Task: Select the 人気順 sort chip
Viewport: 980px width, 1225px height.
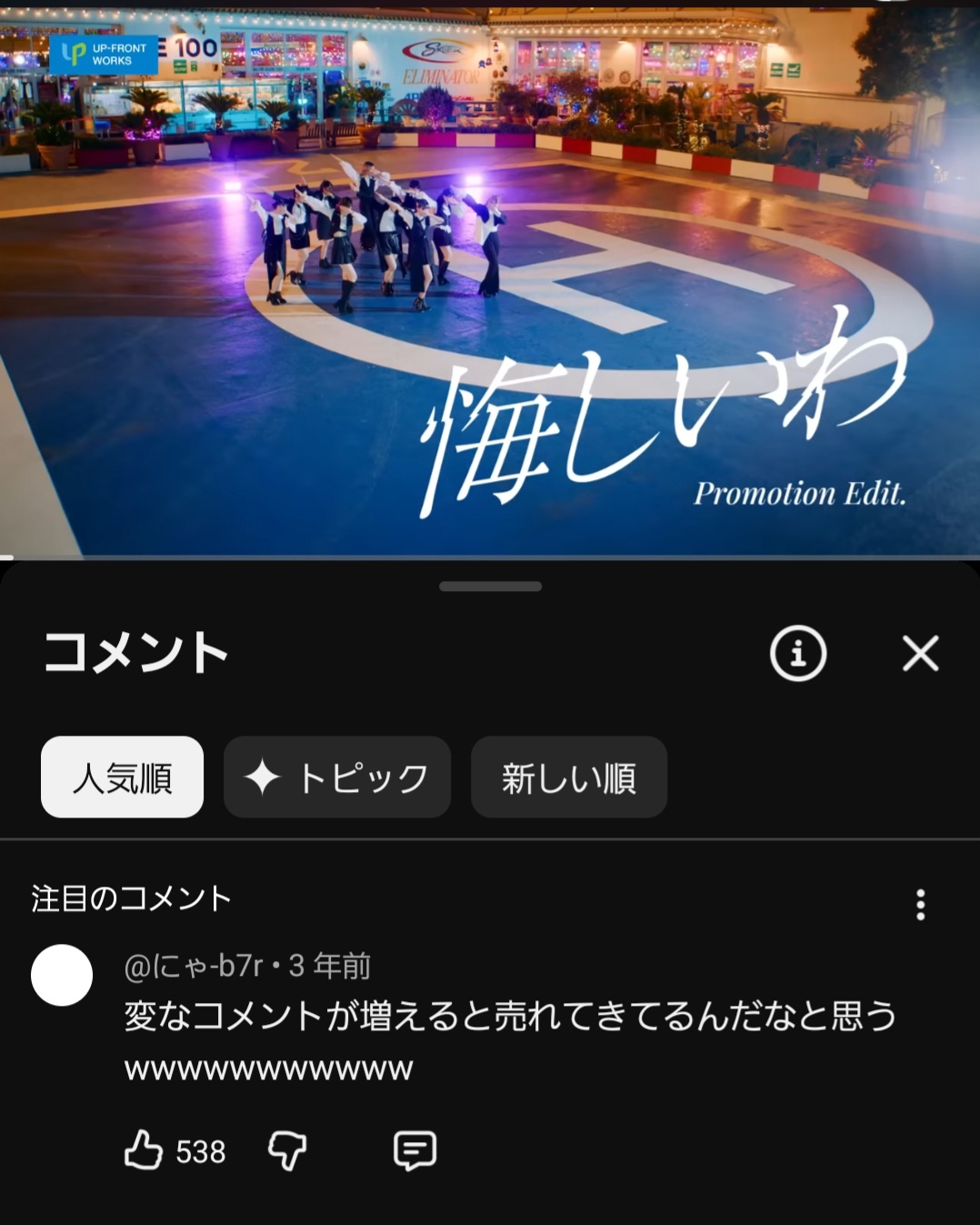Action: (122, 778)
